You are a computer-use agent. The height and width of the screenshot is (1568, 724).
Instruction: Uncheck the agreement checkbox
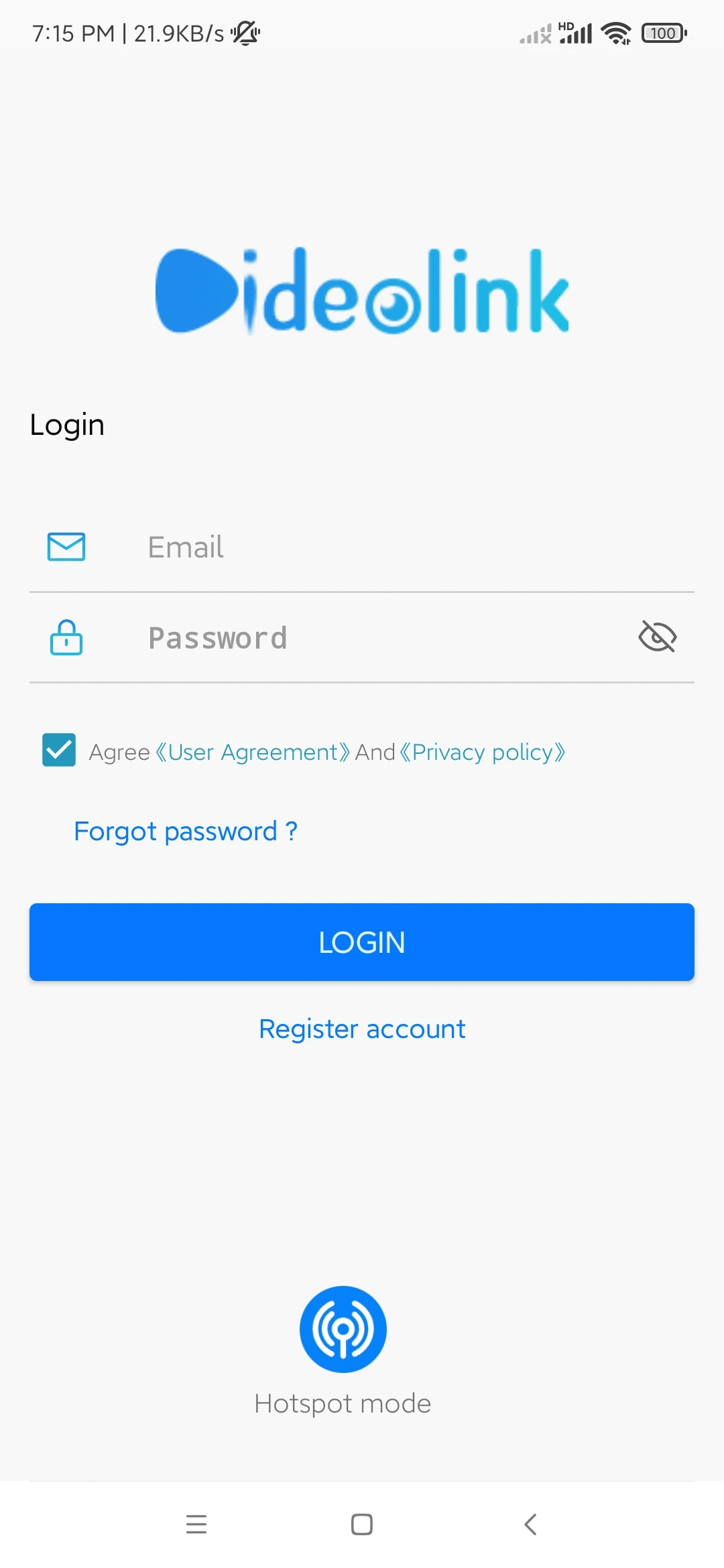[59, 750]
